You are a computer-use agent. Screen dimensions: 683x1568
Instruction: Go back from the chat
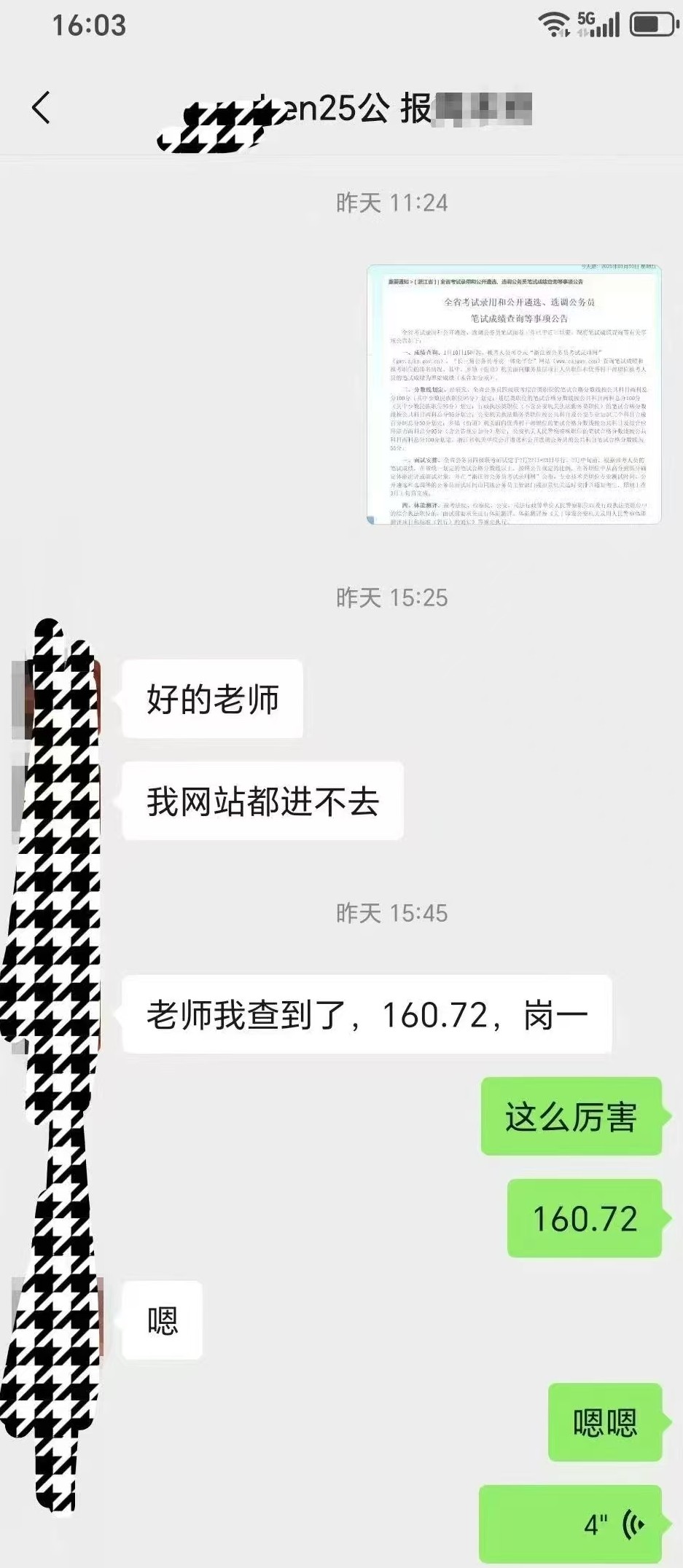[x=42, y=108]
